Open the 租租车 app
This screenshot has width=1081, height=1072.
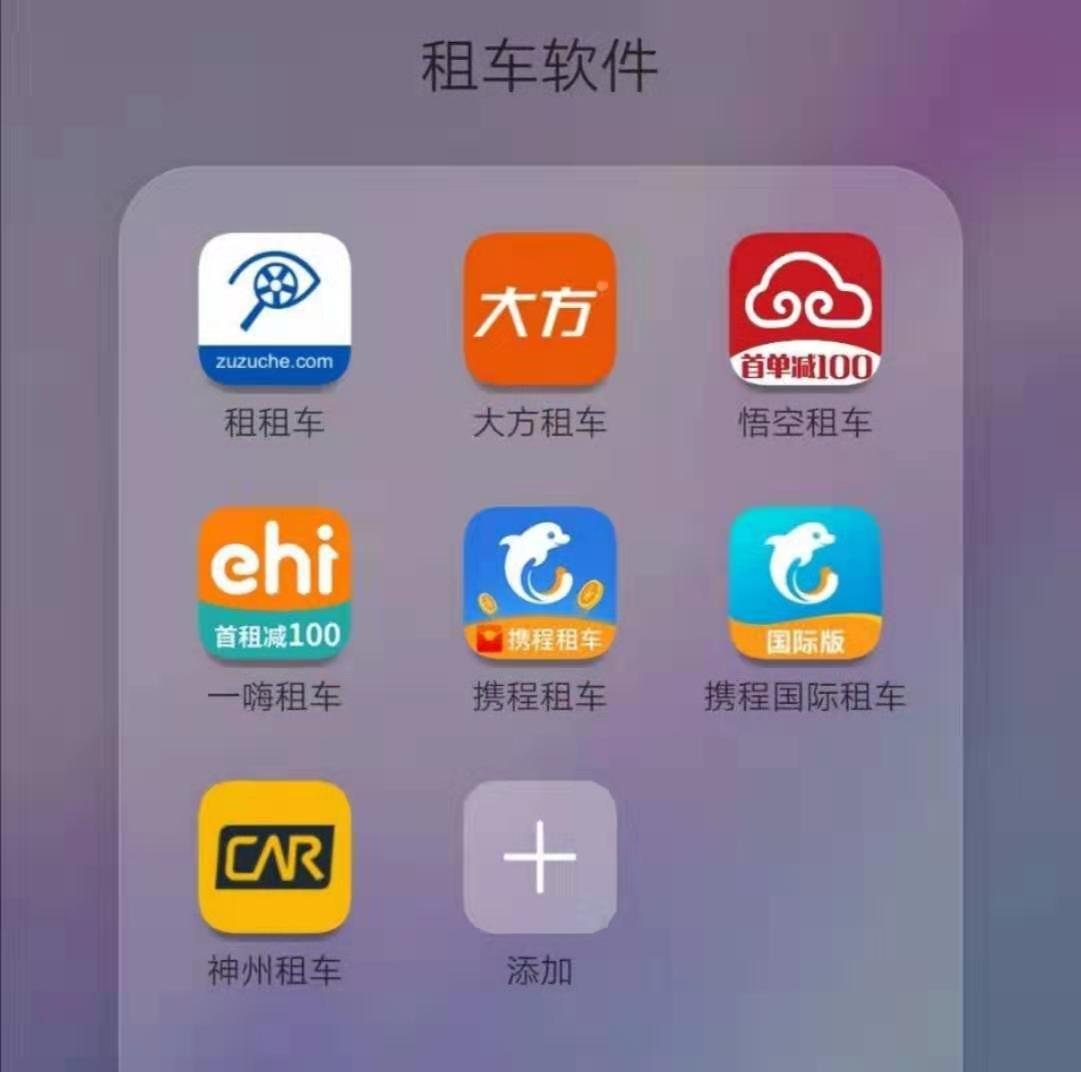[x=274, y=309]
